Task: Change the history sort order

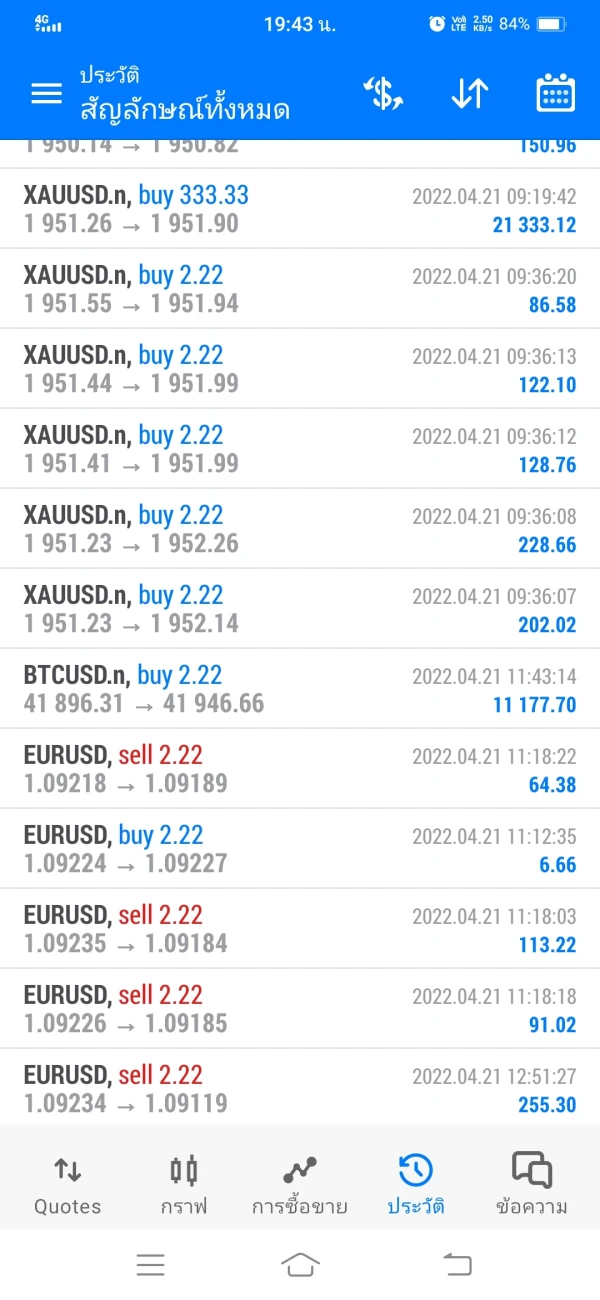Action: pos(469,94)
